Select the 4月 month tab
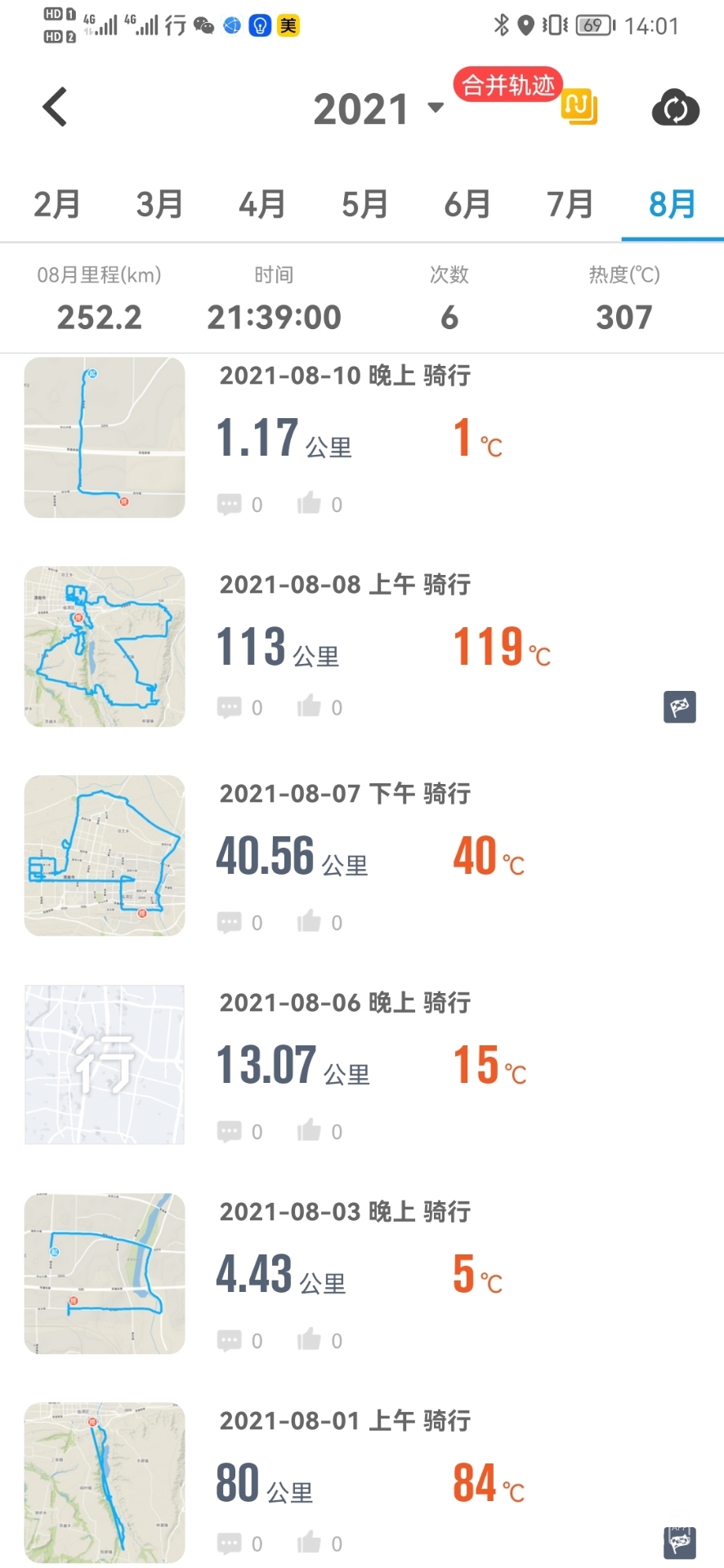724x1568 pixels. (x=262, y=204)
